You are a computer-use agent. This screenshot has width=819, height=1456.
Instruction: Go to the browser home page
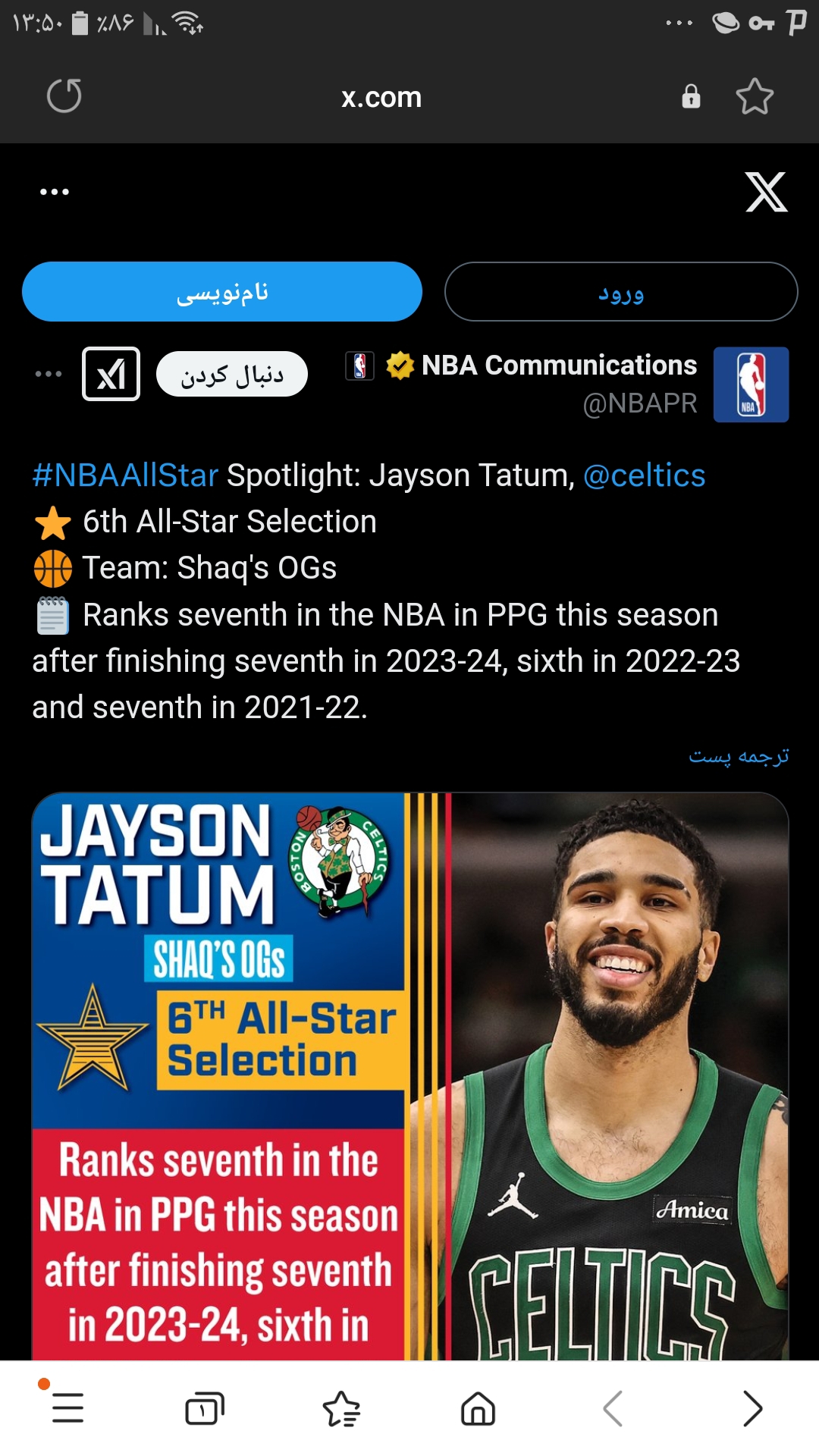tap(478, 1408)
